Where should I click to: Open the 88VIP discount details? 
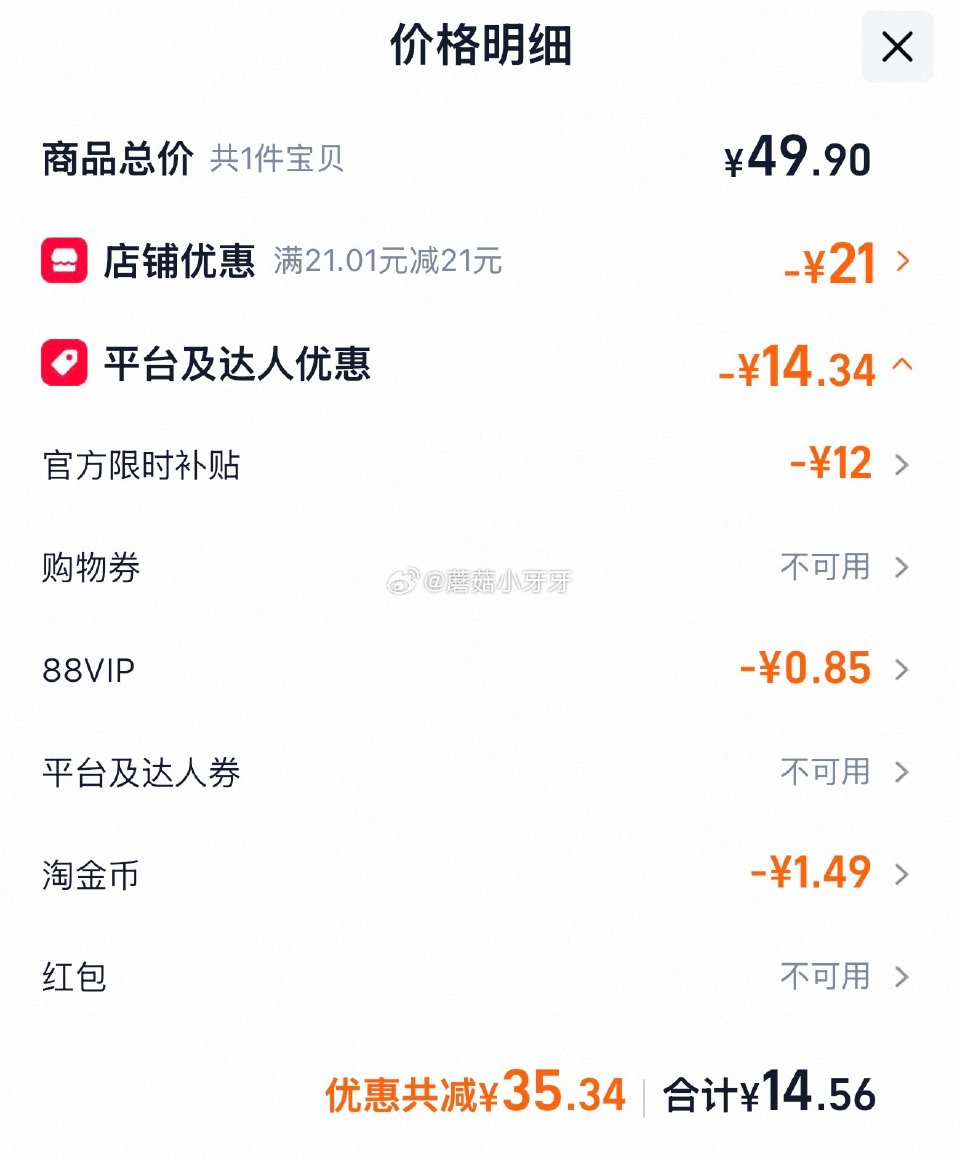[903, 670]
